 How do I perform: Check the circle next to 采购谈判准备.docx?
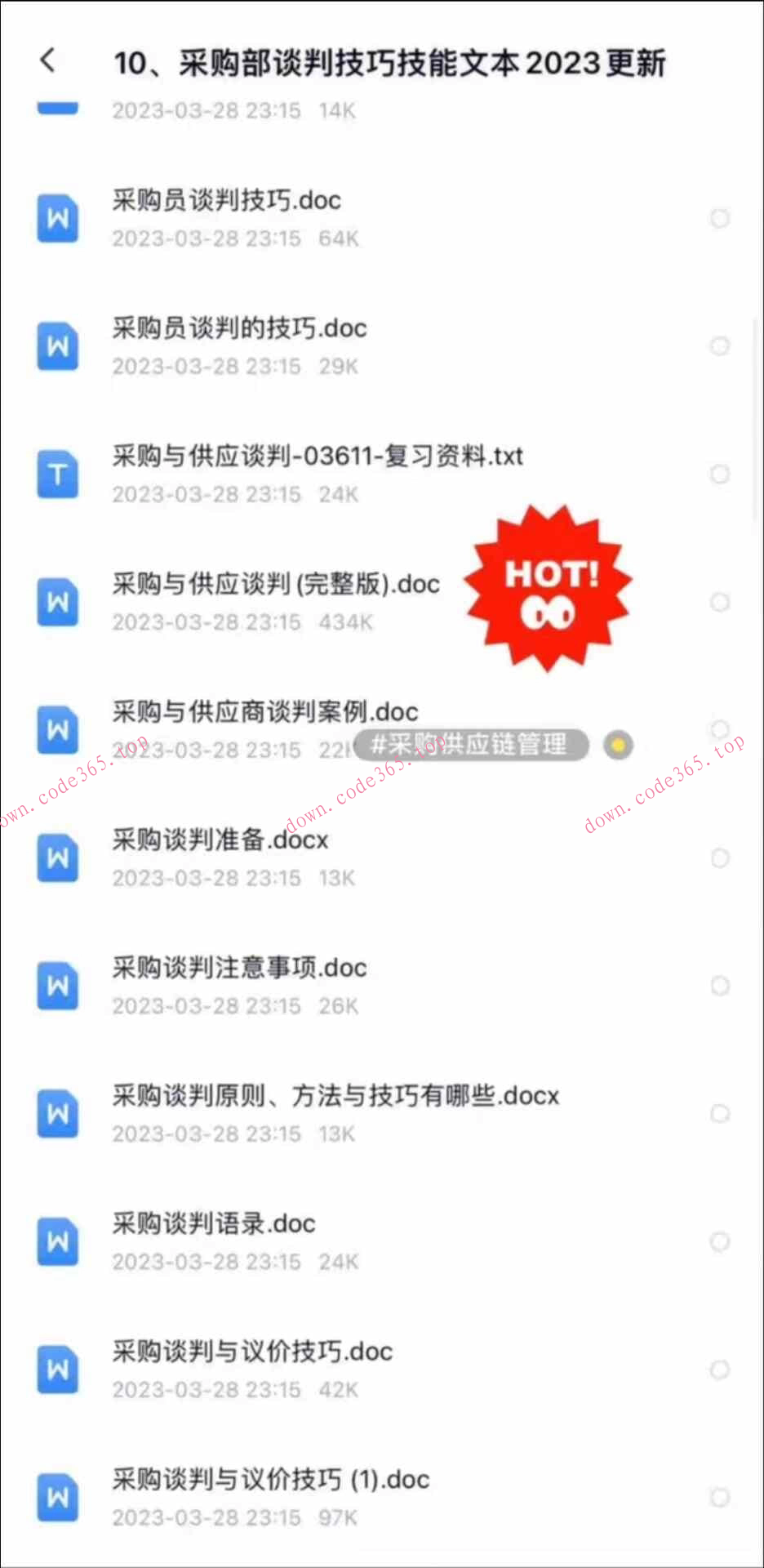click(x=720, y=858)
